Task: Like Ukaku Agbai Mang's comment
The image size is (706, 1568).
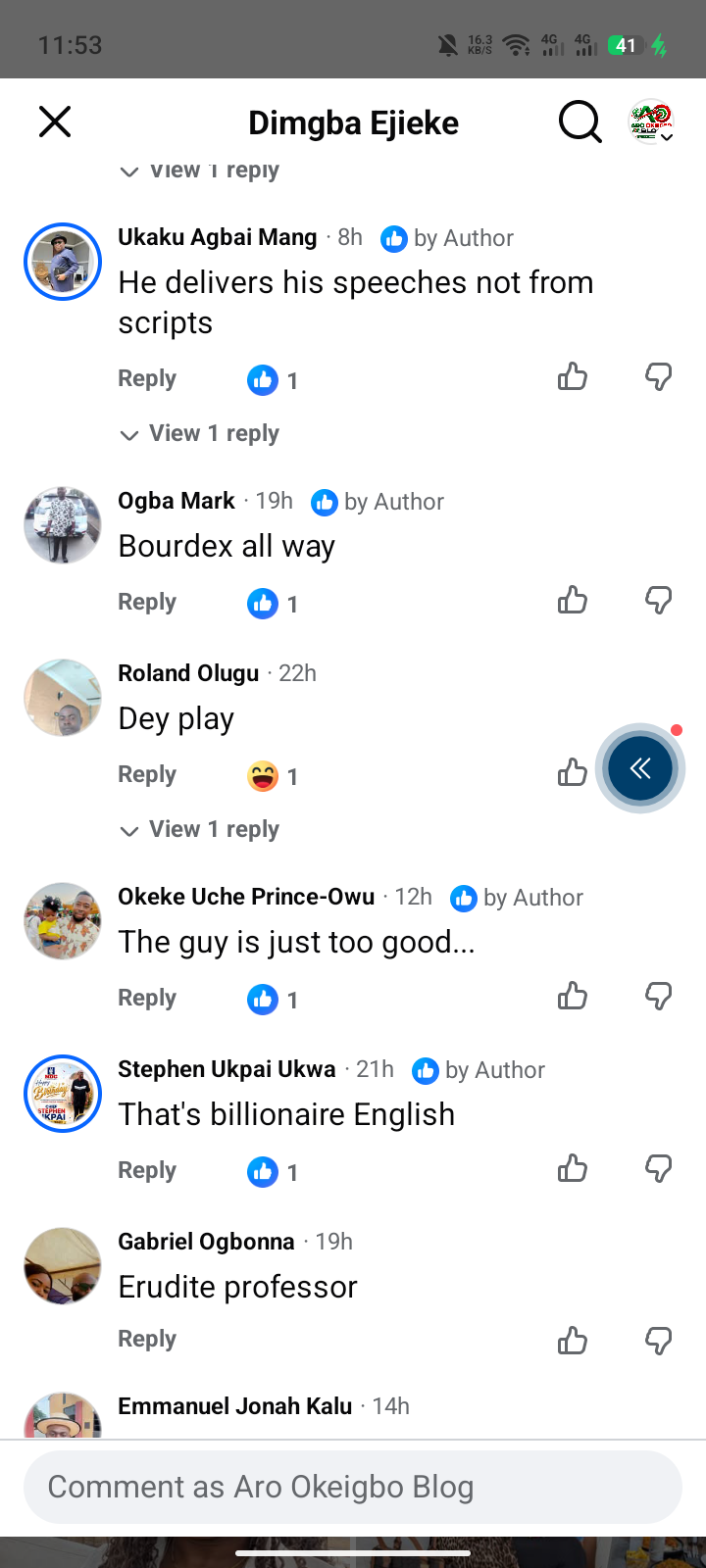Action: click(573, 377)
